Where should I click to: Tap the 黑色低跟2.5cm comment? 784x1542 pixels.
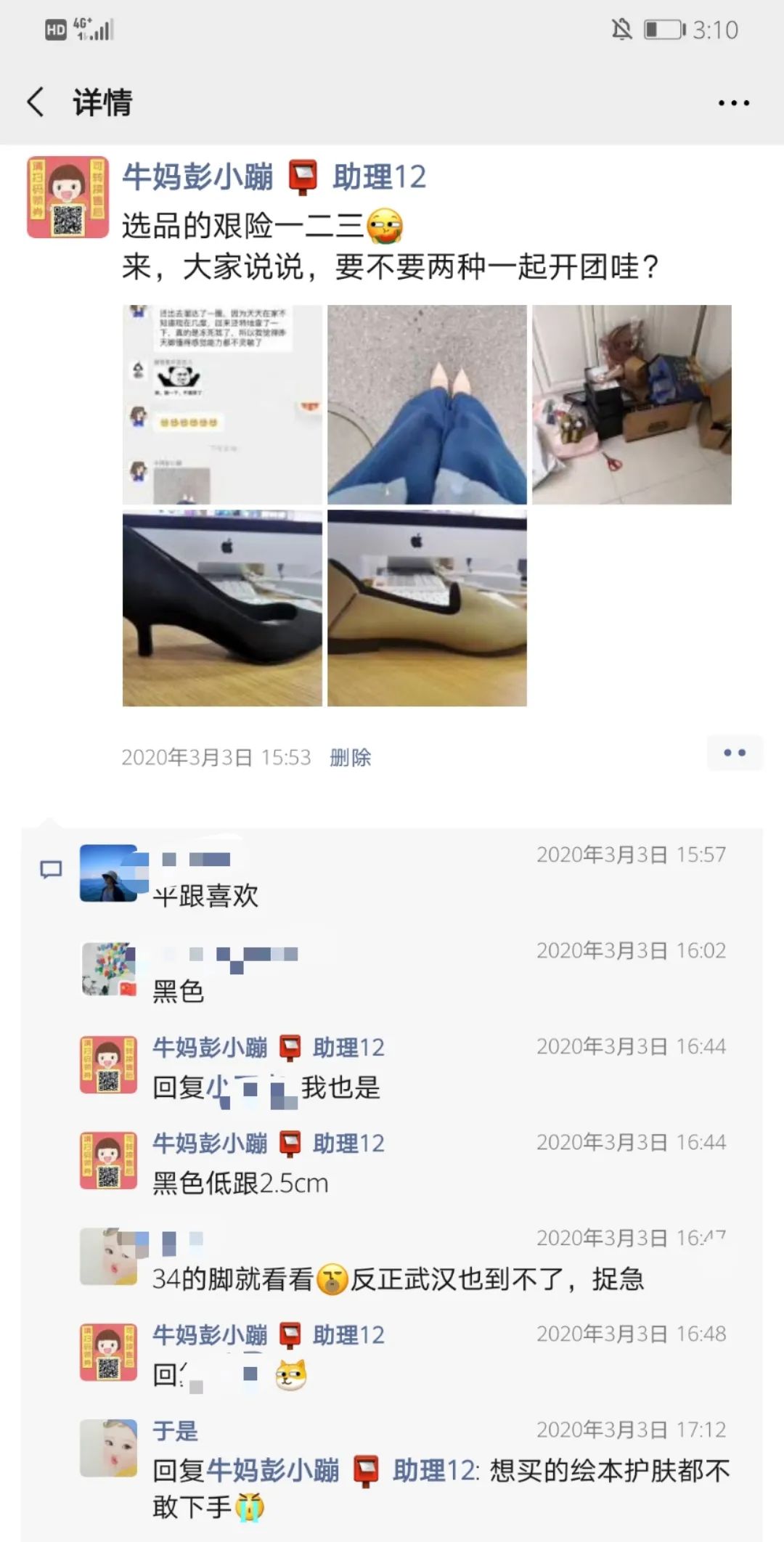coord(240,1183)
